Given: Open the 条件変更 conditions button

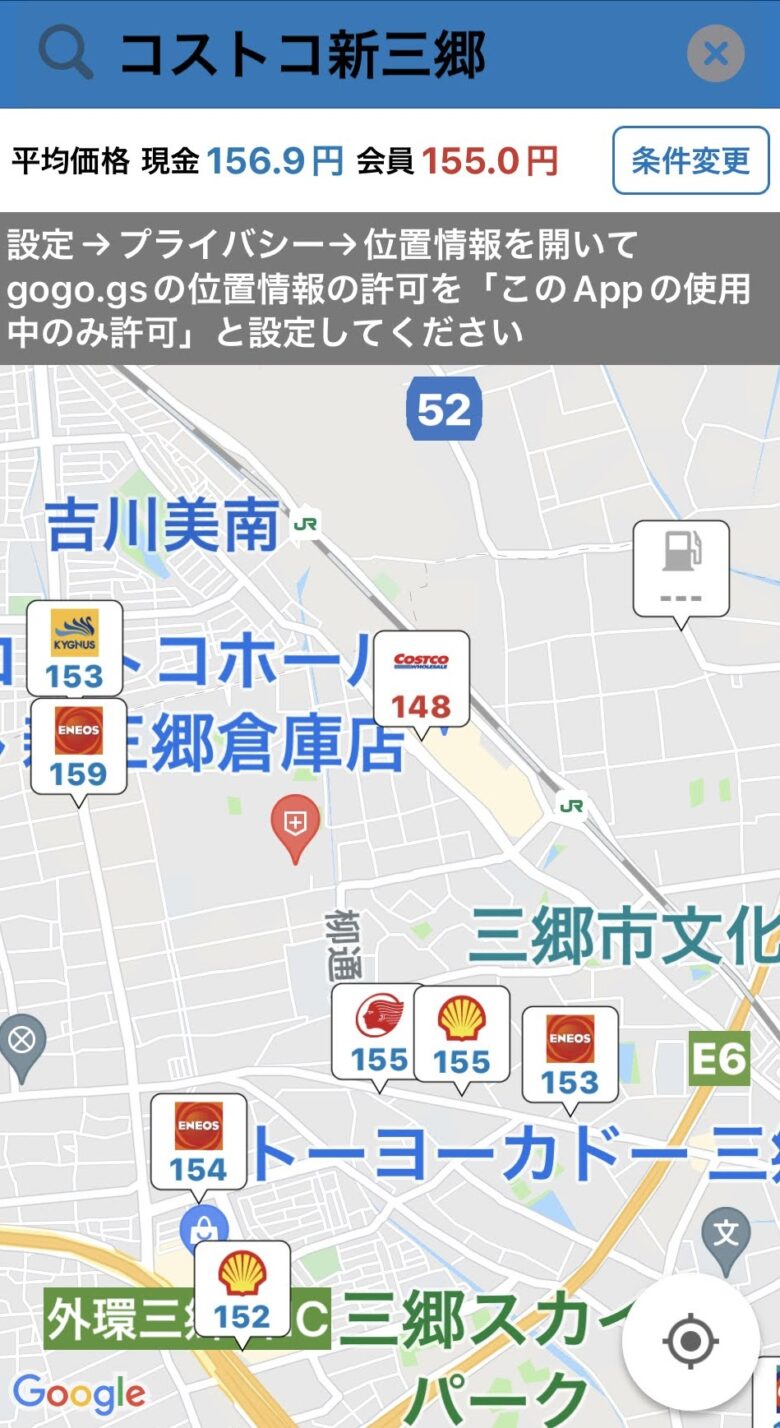Looking at the screenshot, I should click(x=690, y=160).
